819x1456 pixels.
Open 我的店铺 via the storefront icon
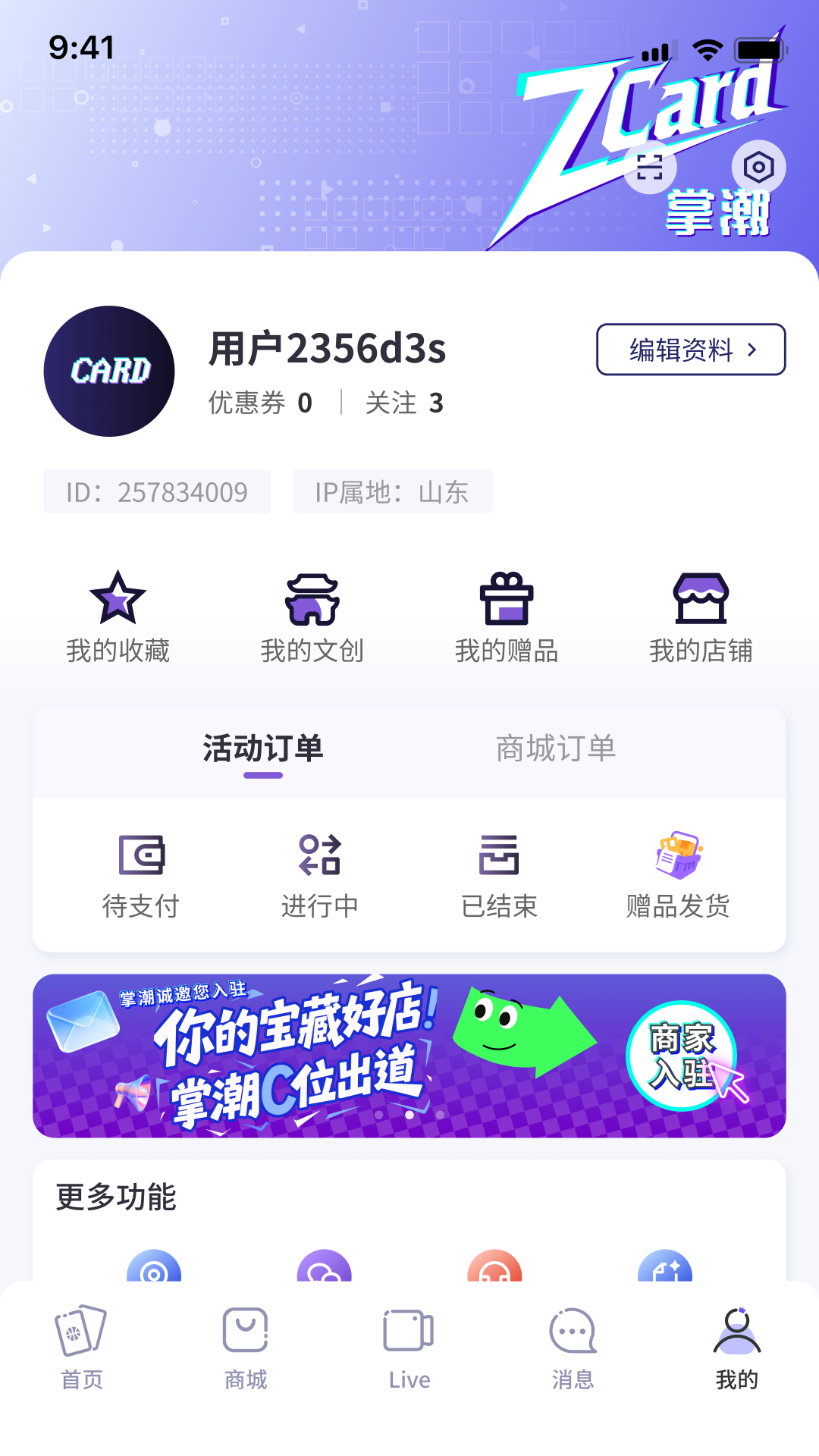point(701,614)
